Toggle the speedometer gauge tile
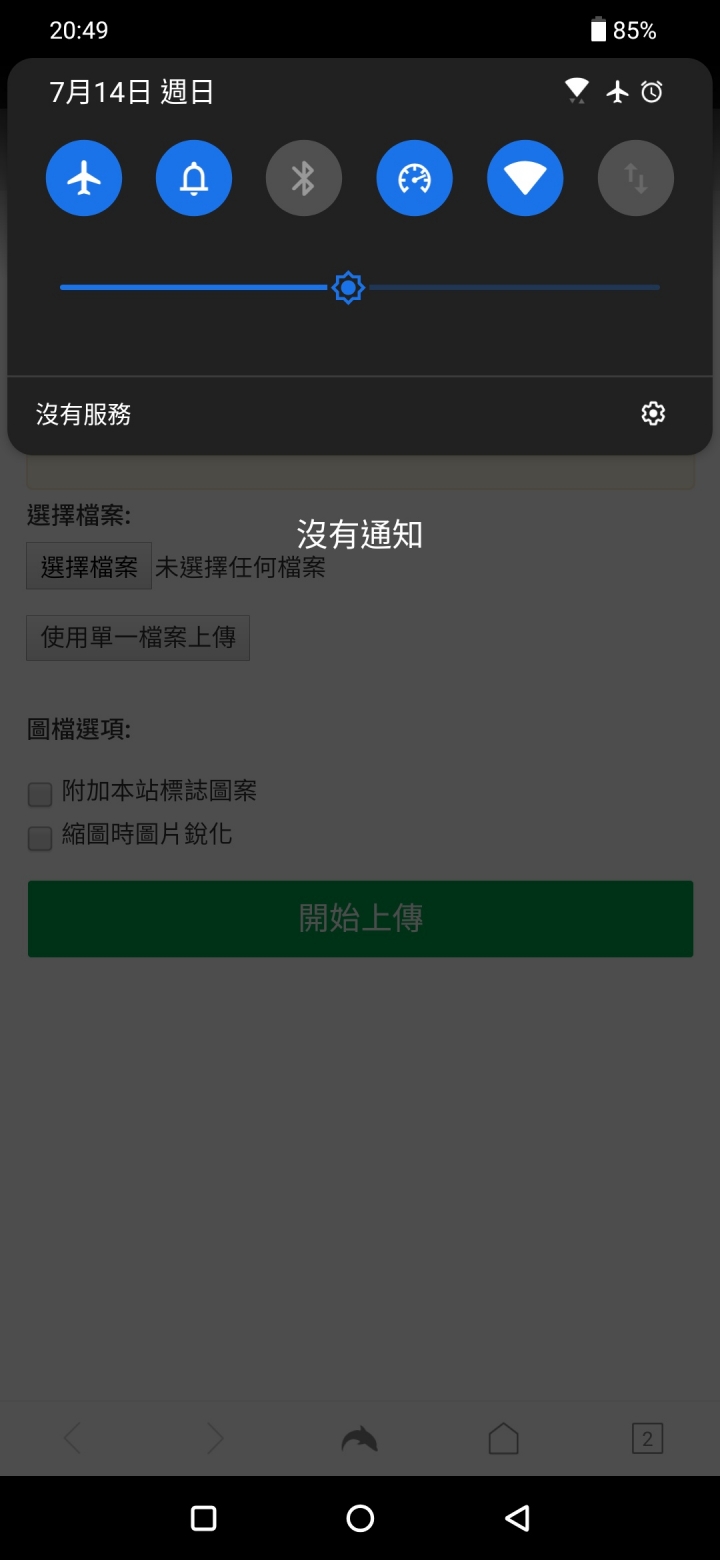 [x=414, y=179]
